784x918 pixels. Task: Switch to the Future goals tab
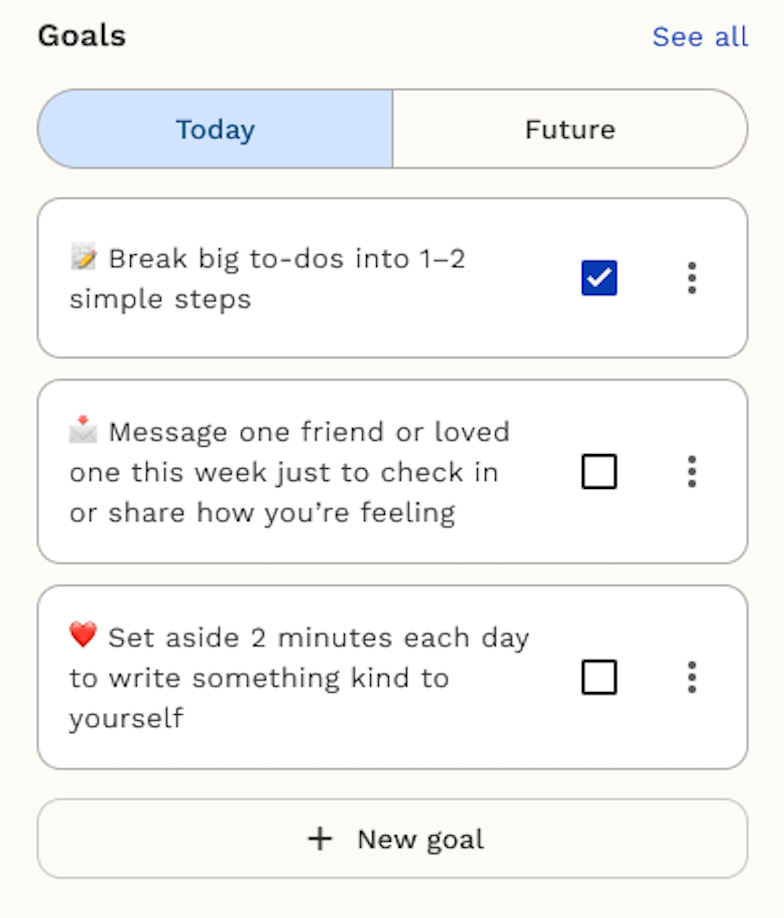(x=570, y=130)
